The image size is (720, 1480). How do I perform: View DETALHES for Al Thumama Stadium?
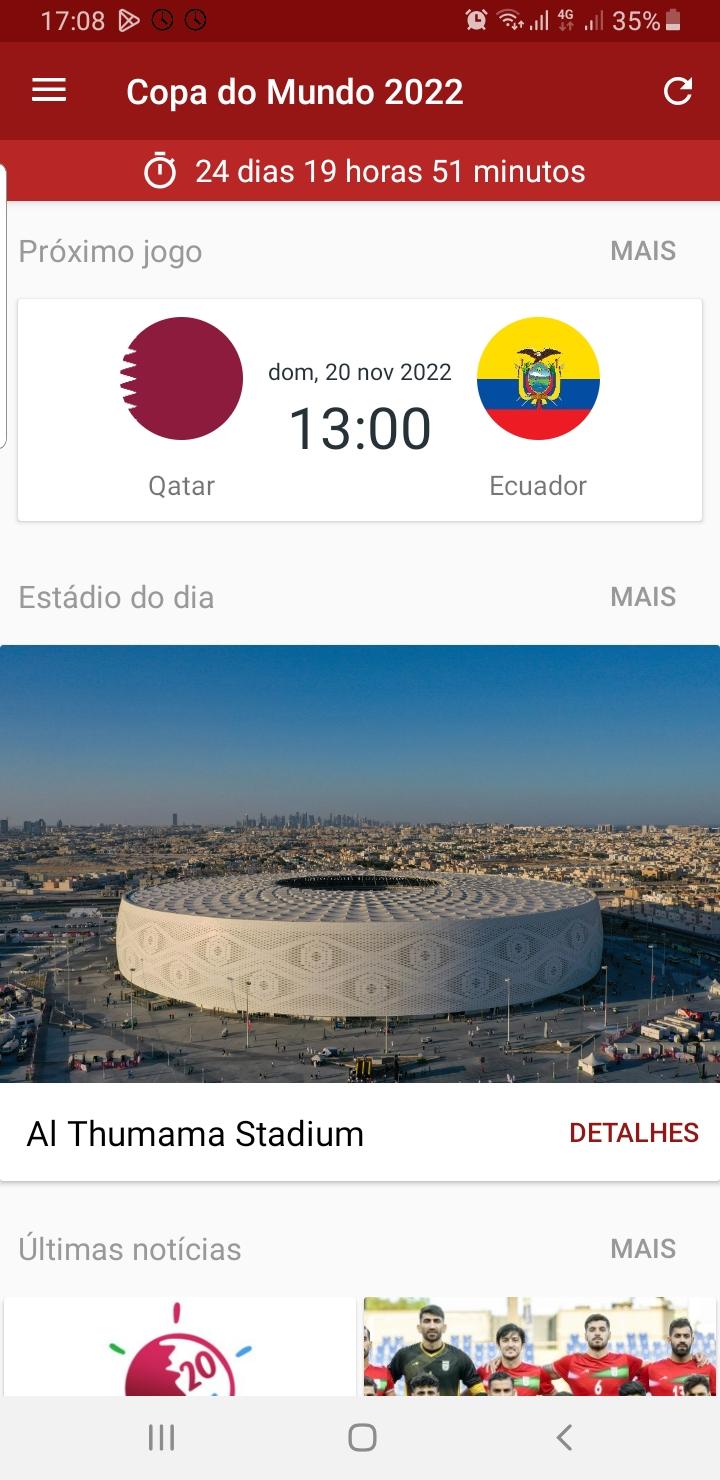point(633,1133)
